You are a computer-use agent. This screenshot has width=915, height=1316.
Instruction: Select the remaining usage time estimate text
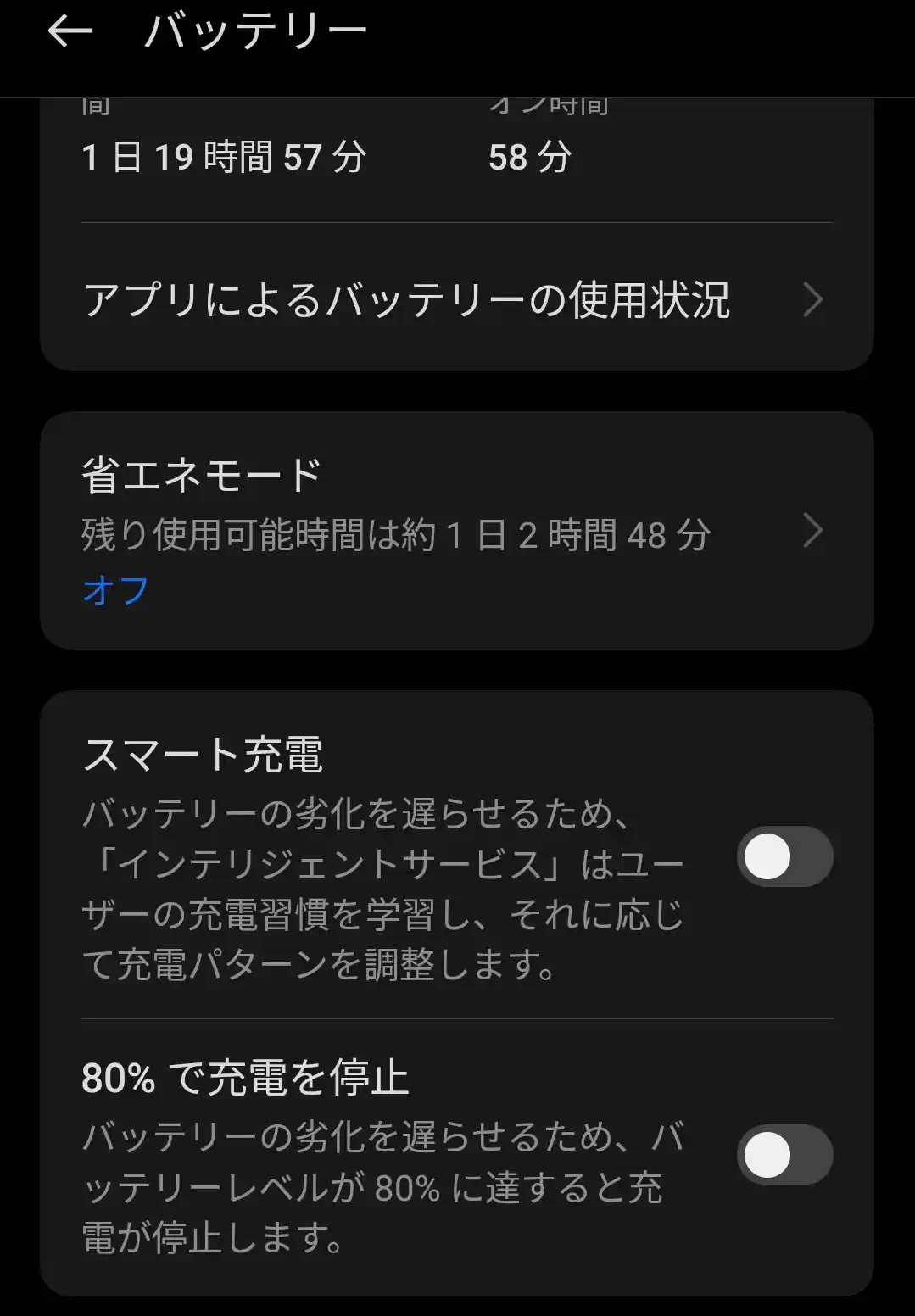395,533
